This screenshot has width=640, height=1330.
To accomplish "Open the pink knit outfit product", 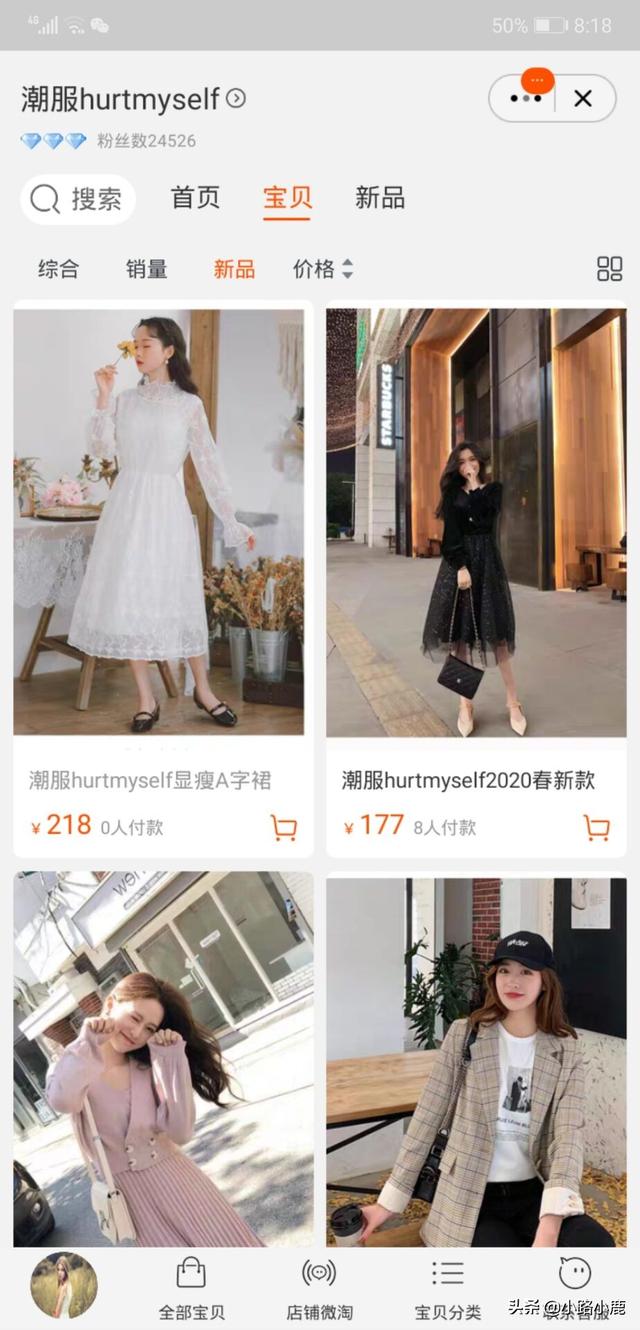I will 163,1058.
